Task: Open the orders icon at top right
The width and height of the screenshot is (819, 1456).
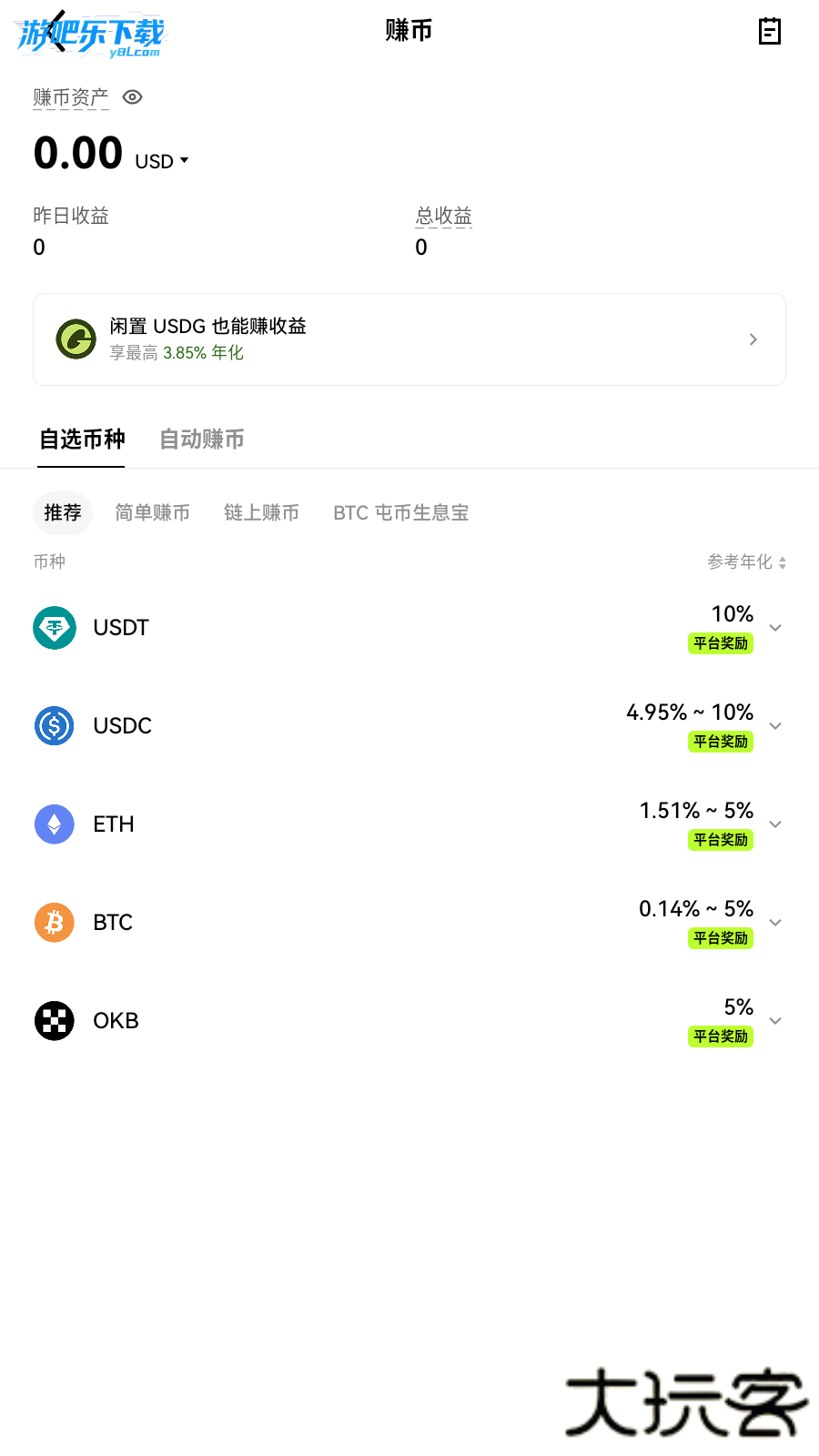Action: pyautogui.click(x=770, y=30)
